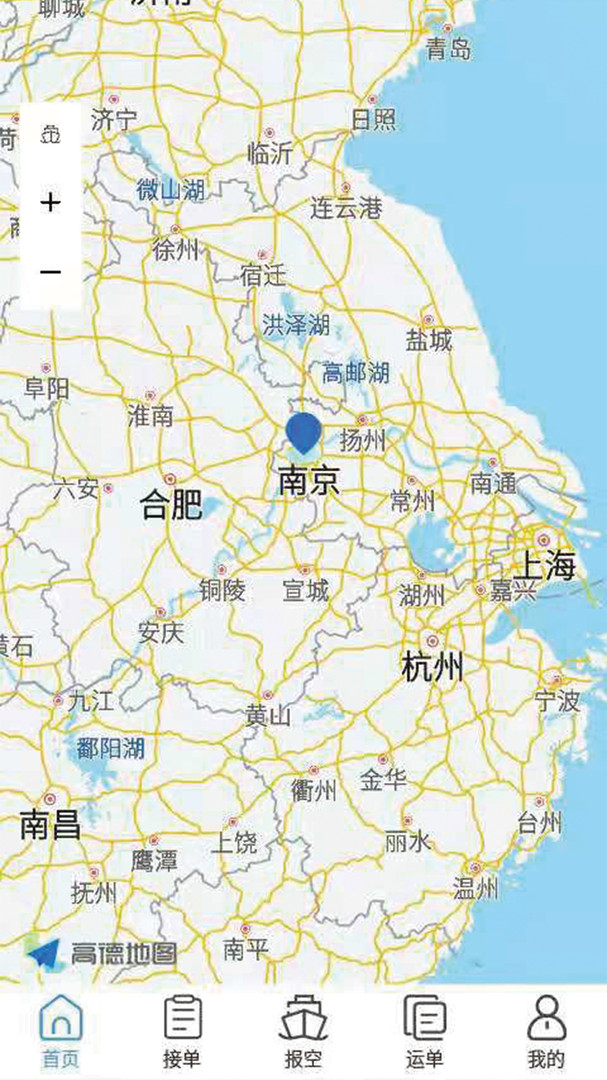Zoom out the map with minus button
607x1080 pixels.
(x=50, y=271)
